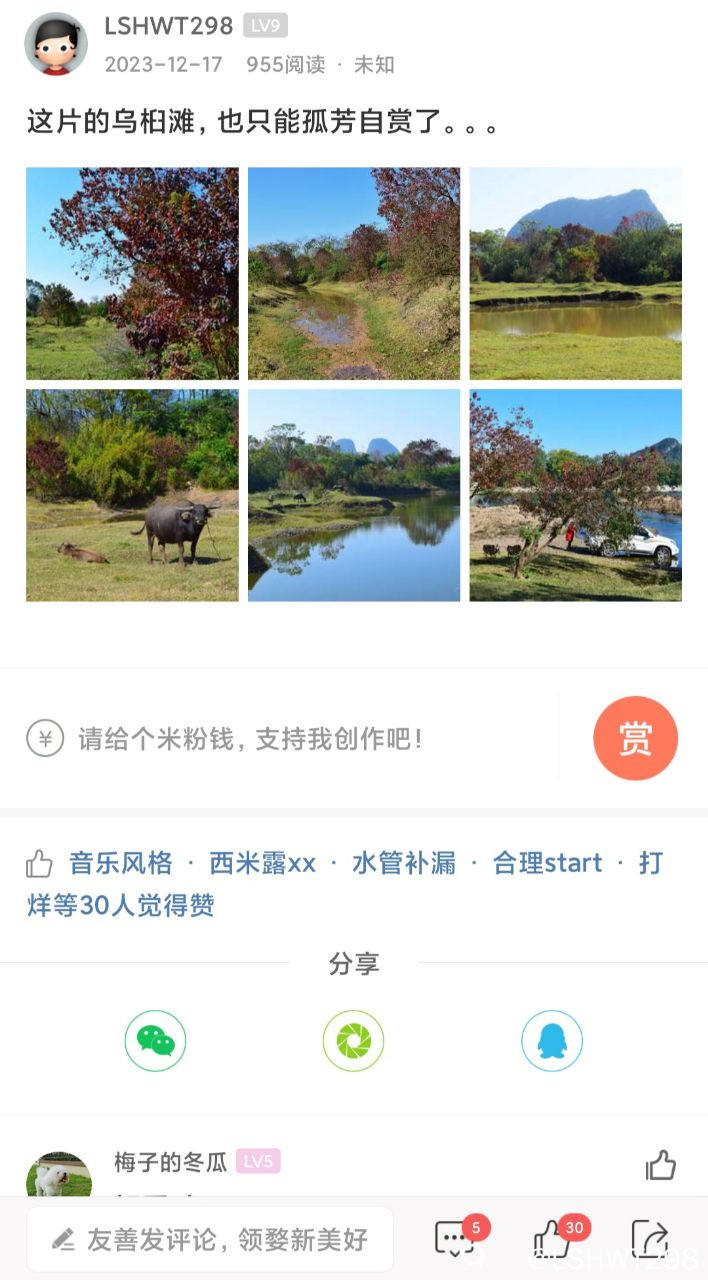Open LSHWT298's profile avatar

(x=56, y=44)
